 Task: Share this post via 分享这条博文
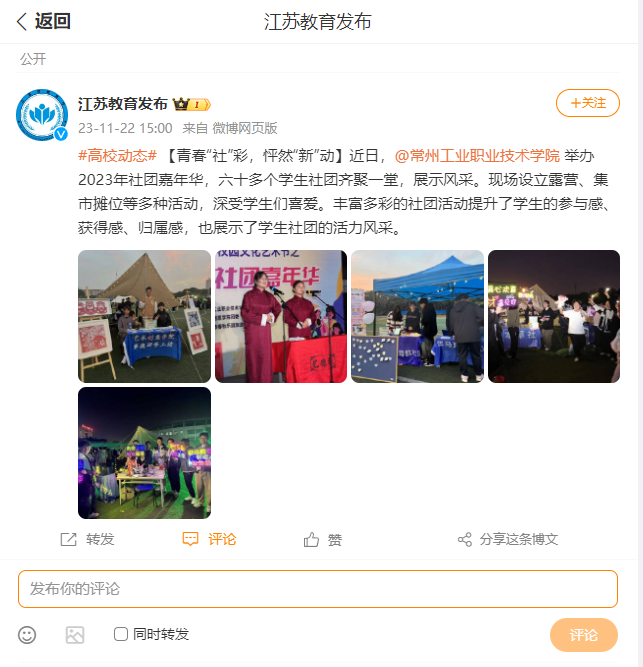coord(507,539)
